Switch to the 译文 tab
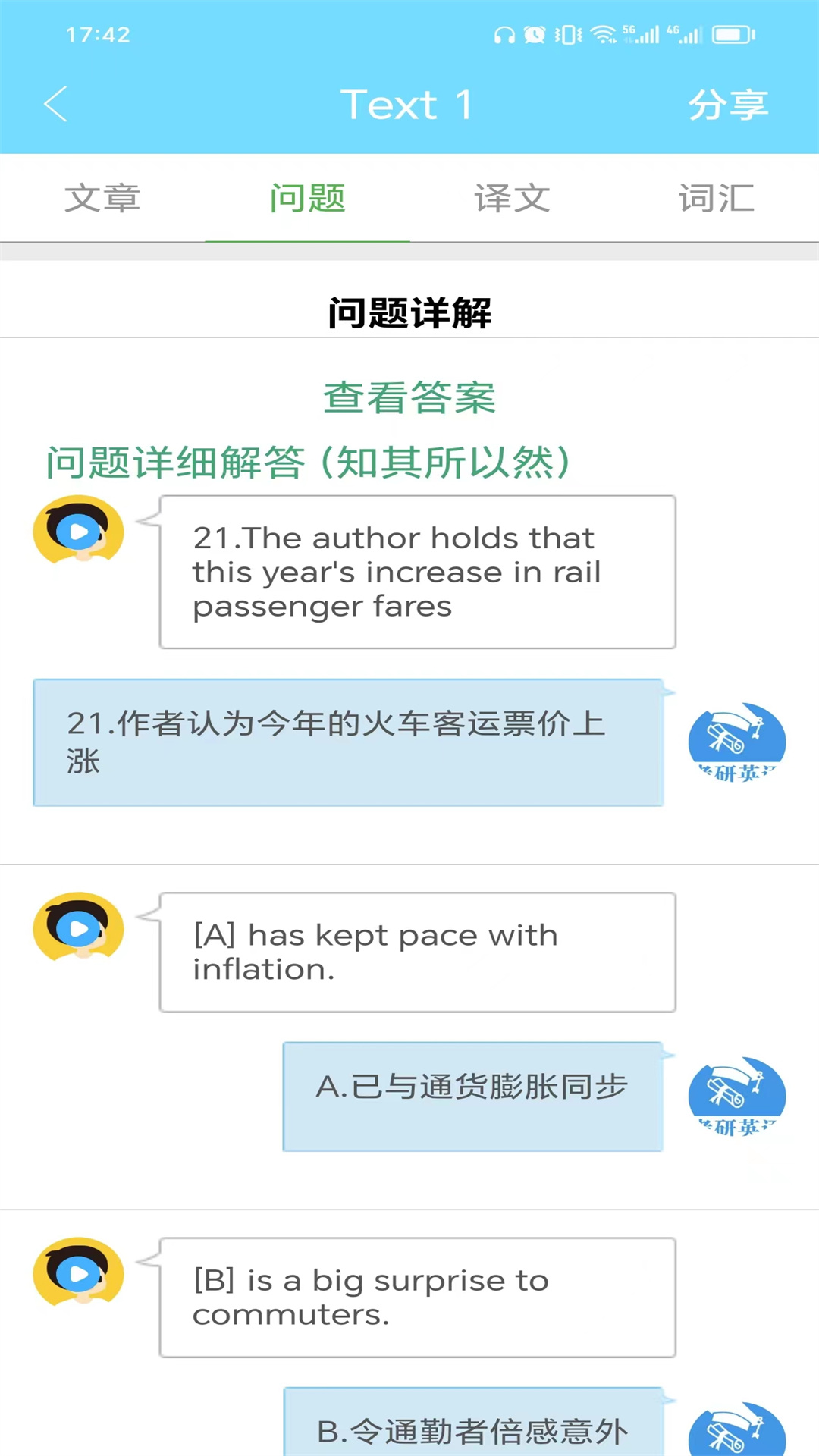 tap(511, 199)
